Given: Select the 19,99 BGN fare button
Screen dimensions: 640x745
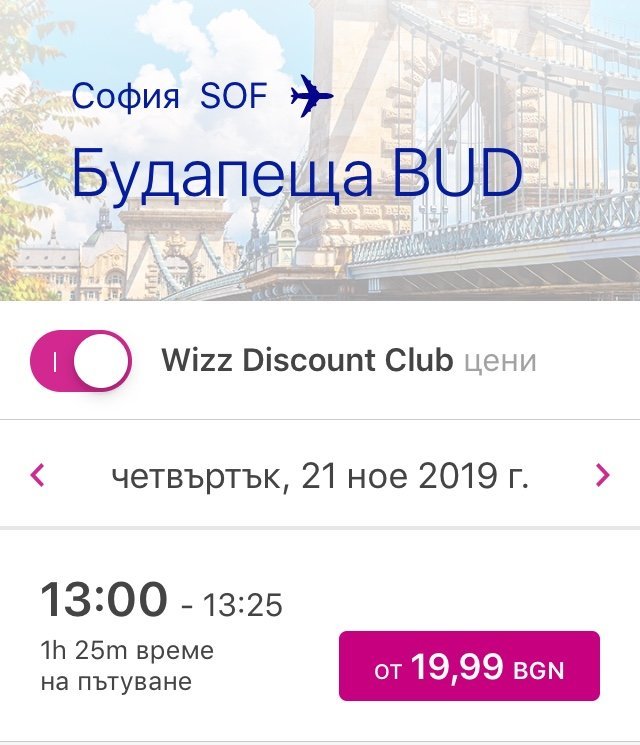Looking at the screenshot, I should coord(469,666).
